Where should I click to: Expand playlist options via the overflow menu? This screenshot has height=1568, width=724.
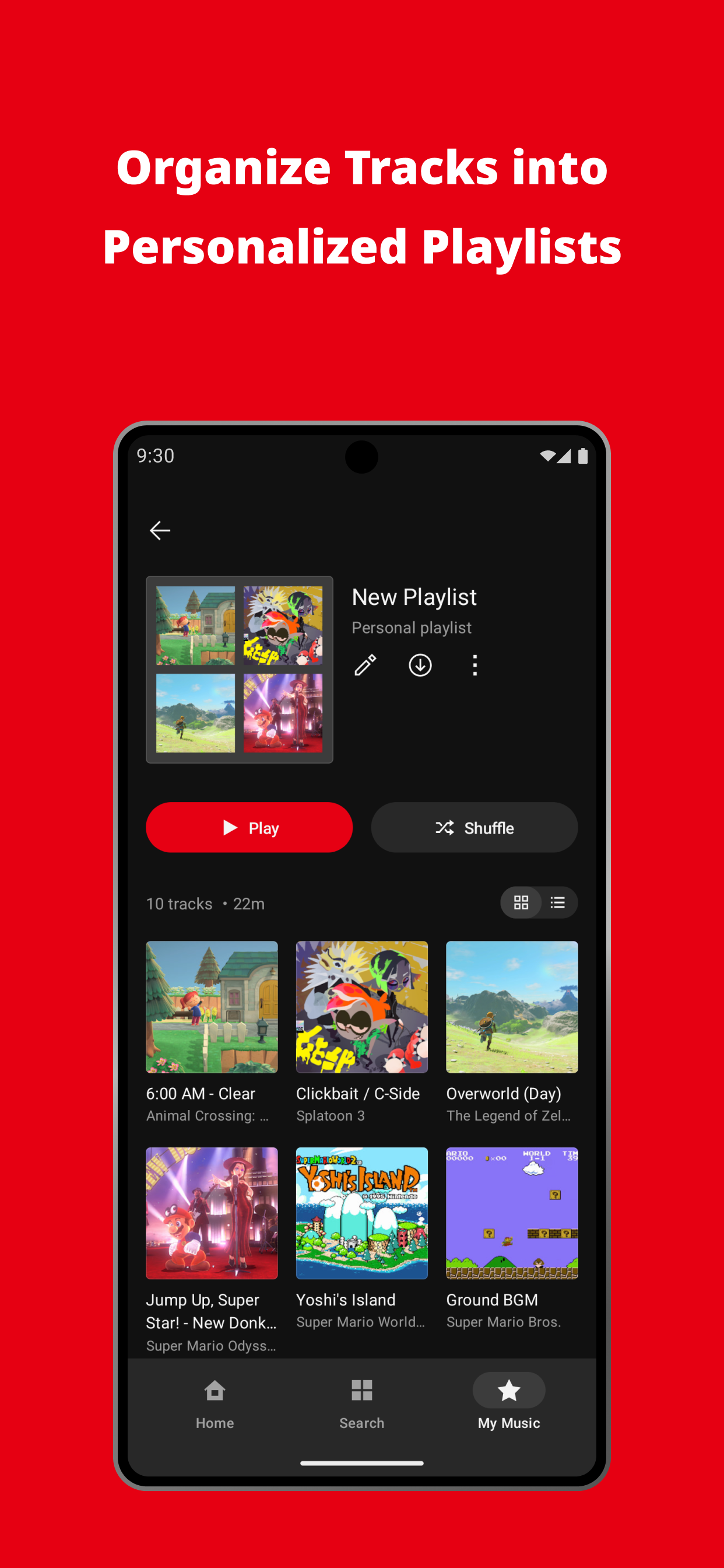tap(474, 666)
